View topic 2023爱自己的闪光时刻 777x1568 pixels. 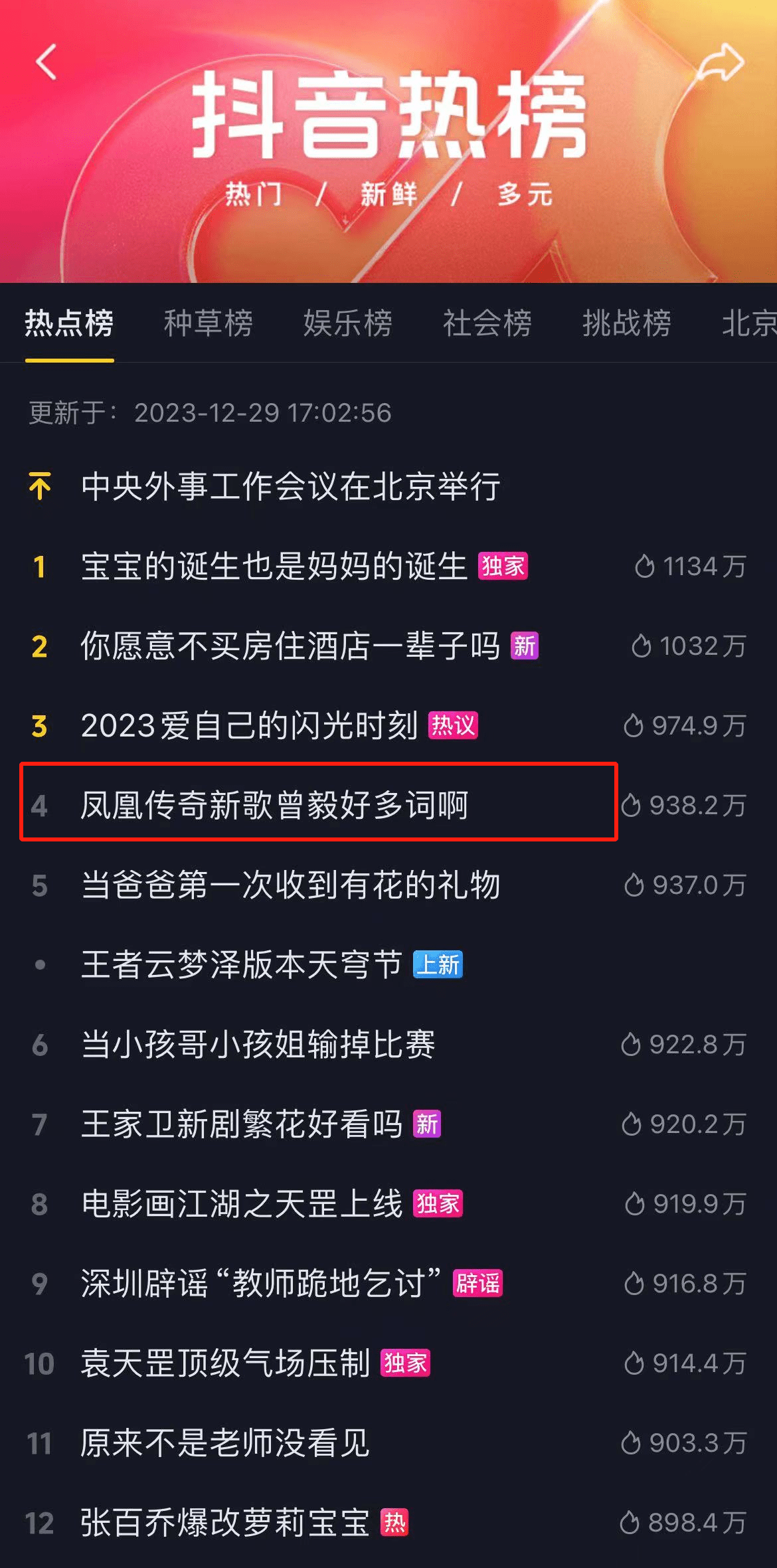point(249,725)
